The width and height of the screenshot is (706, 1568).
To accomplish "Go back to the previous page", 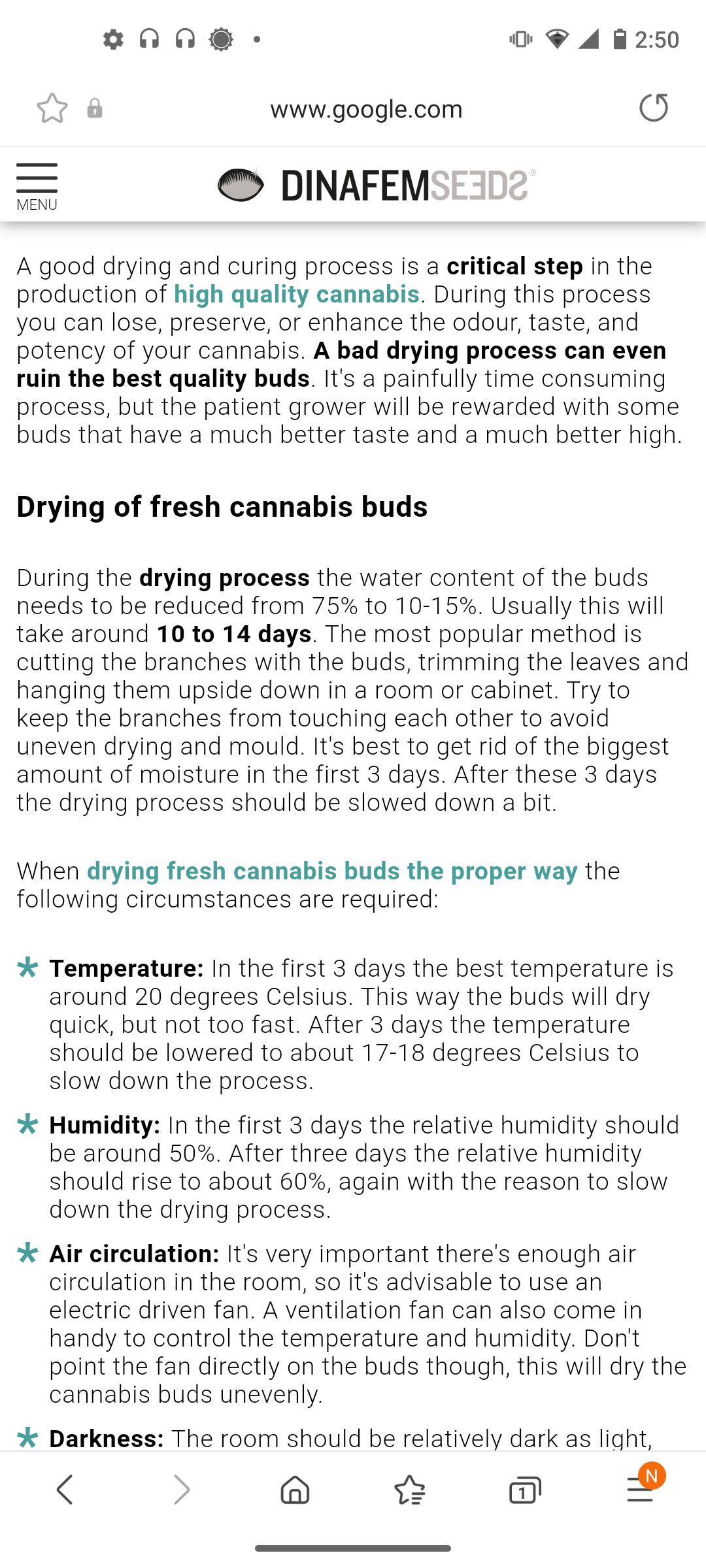I will point(65,1490).
